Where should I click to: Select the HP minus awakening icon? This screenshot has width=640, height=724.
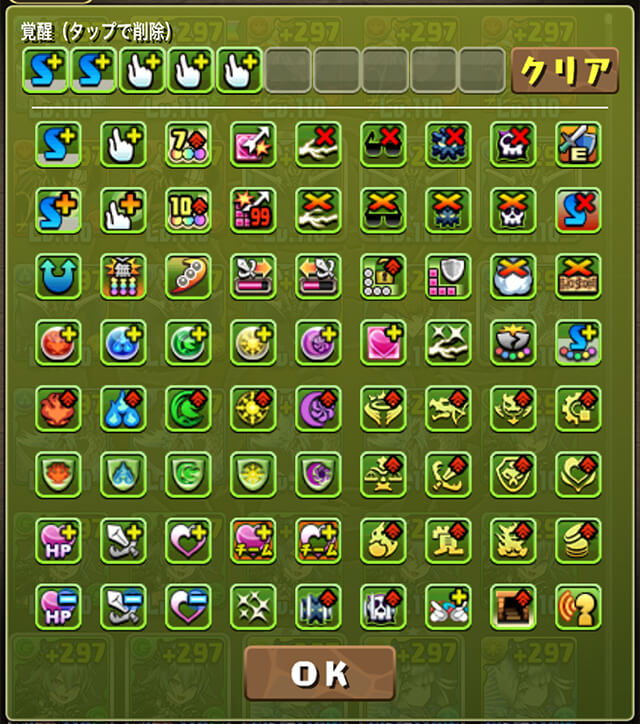click(x=57, y=607)
